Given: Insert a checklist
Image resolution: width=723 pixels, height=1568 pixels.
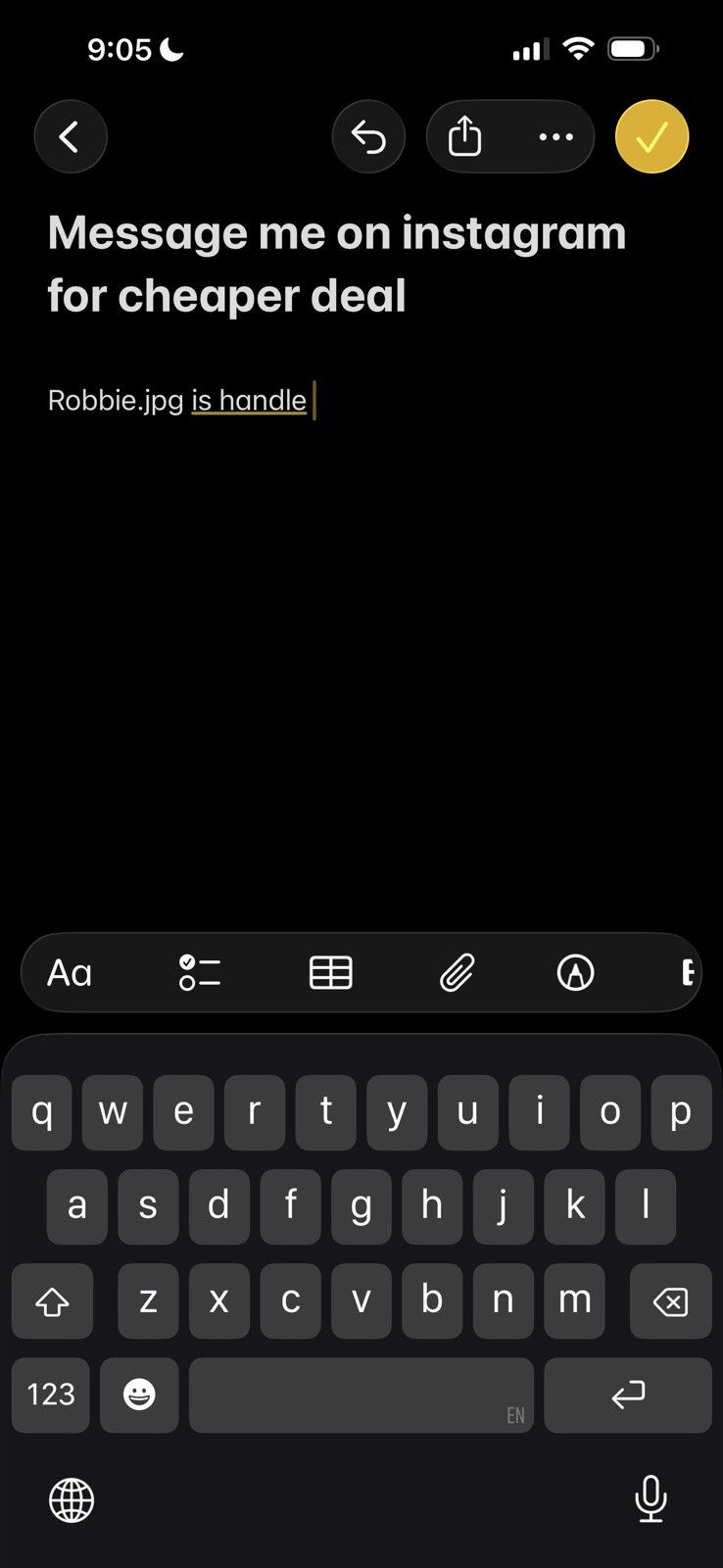Looking at the screenshot, I should (200, 973).
